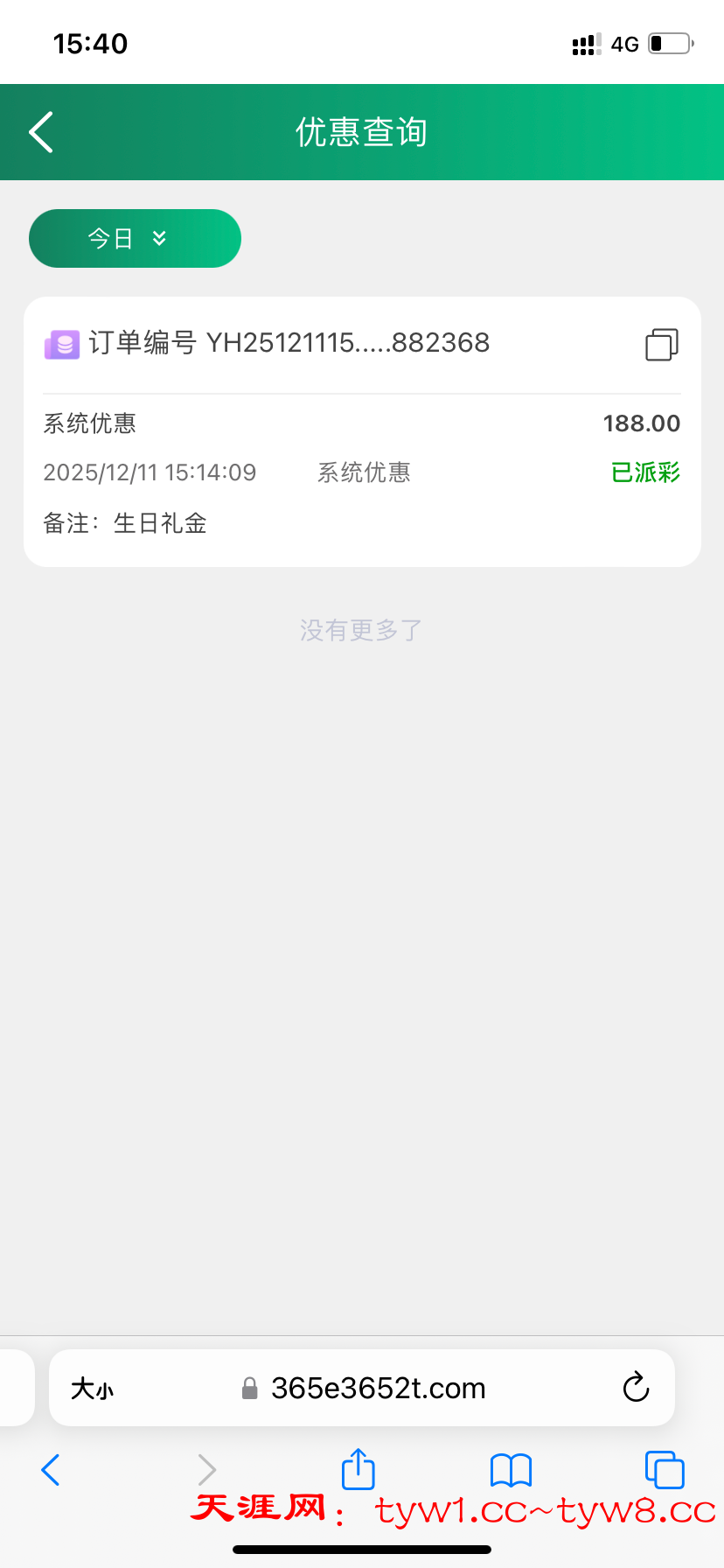Viewport: 724px width, 1568px height.
Task: Reload the page in Safari
Action: (636, 1388)
